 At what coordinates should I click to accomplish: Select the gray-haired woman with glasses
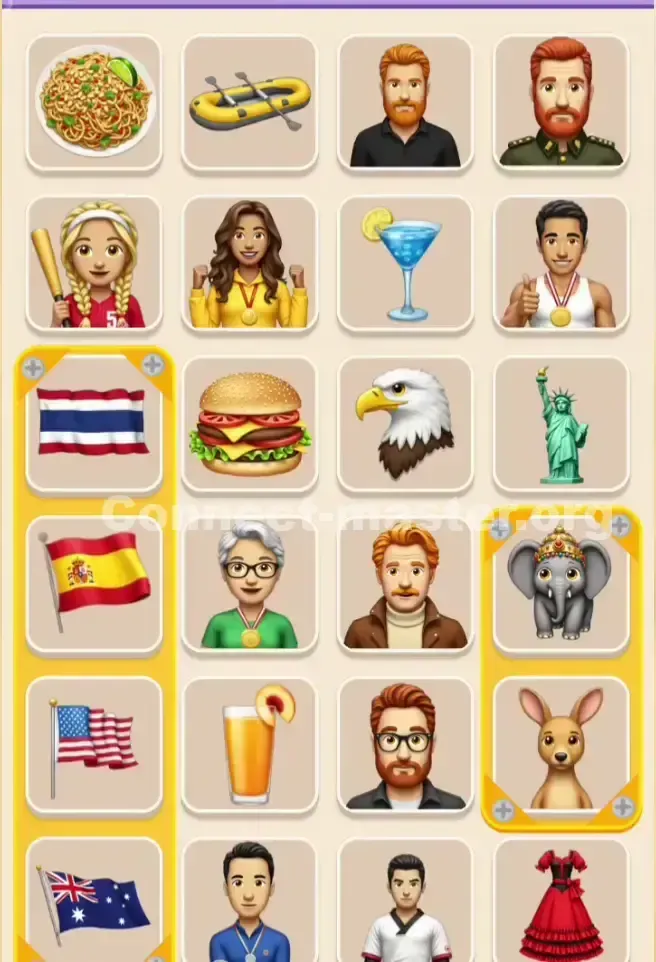[249, 585]
